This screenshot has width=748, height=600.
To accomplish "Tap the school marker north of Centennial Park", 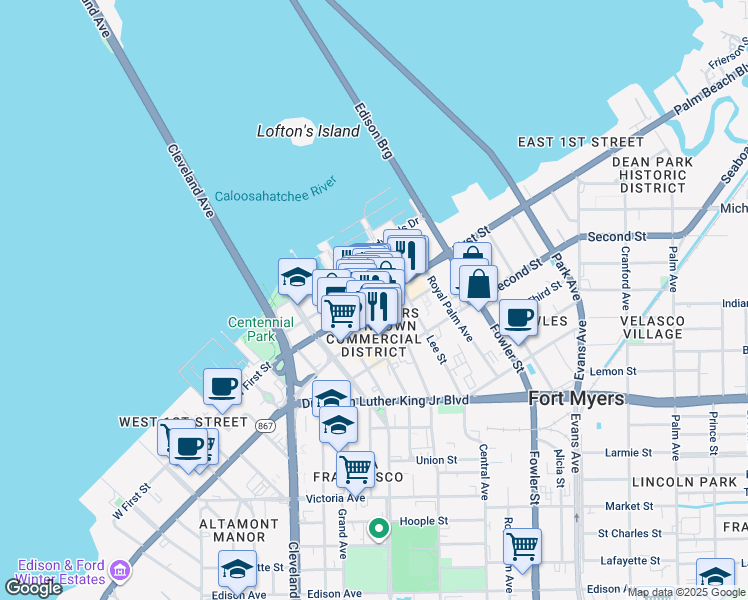I will (297, 279).
